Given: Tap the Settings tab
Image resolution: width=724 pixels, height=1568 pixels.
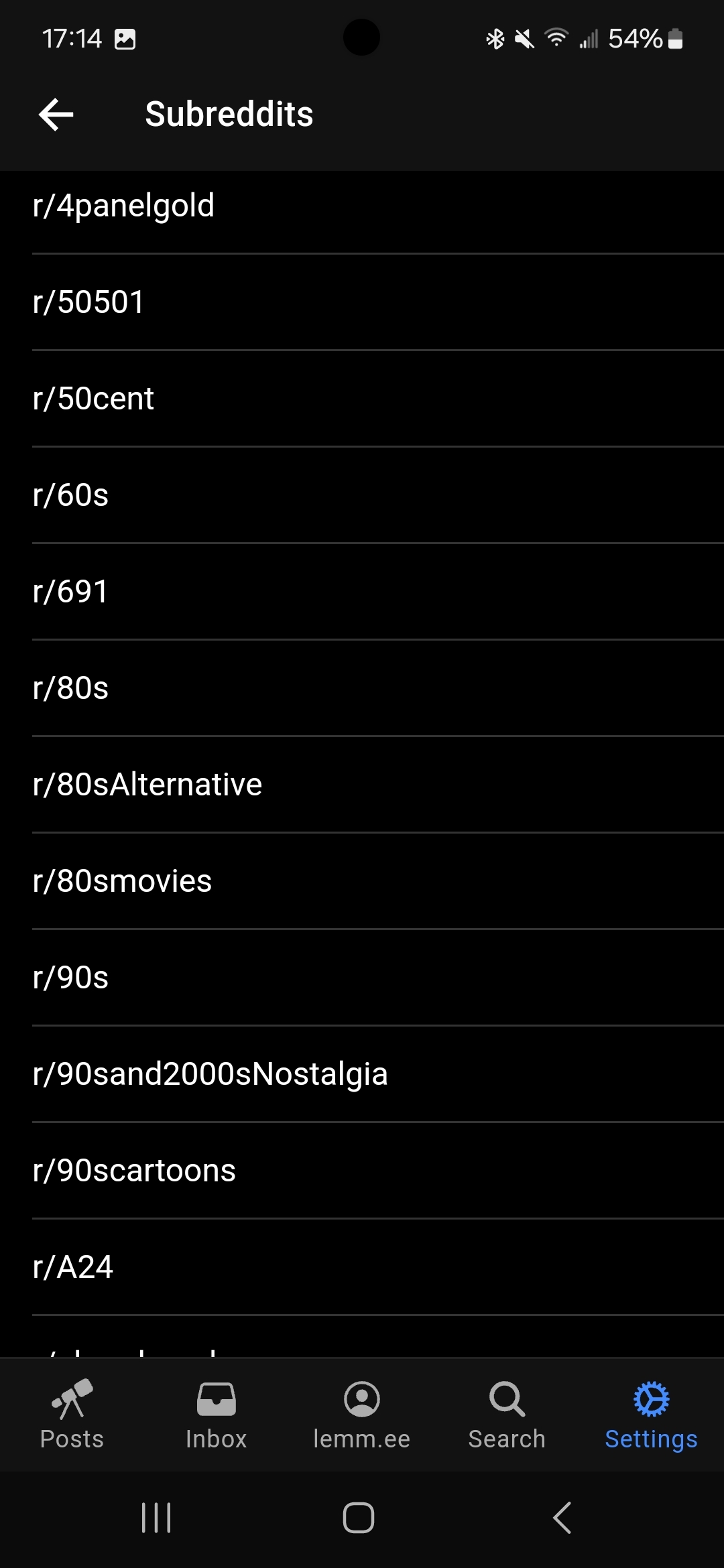Looking at the screenshot, I should click(652, 1415).
